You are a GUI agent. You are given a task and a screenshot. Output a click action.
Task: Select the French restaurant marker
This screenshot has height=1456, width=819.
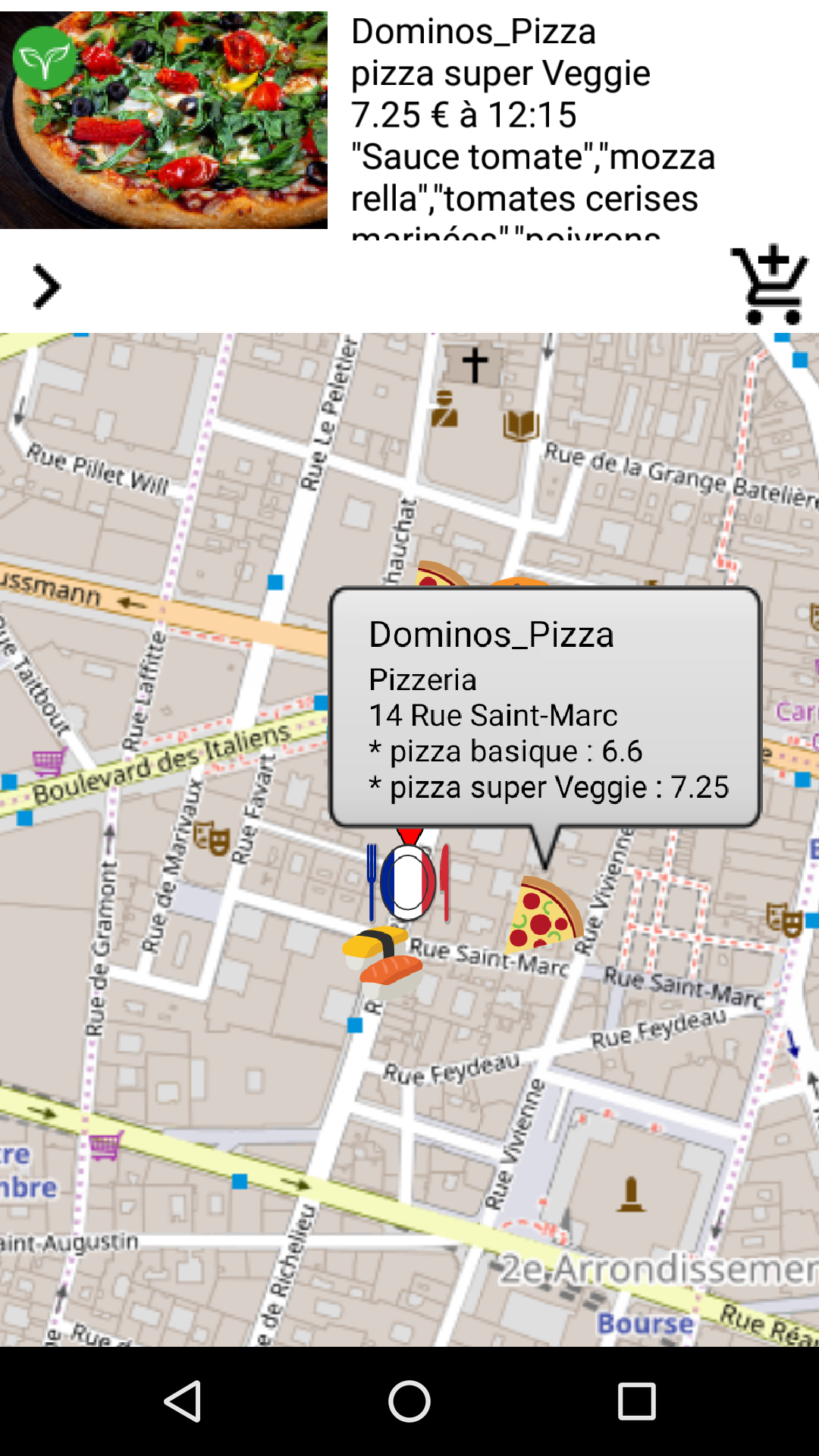pos(408,880)
